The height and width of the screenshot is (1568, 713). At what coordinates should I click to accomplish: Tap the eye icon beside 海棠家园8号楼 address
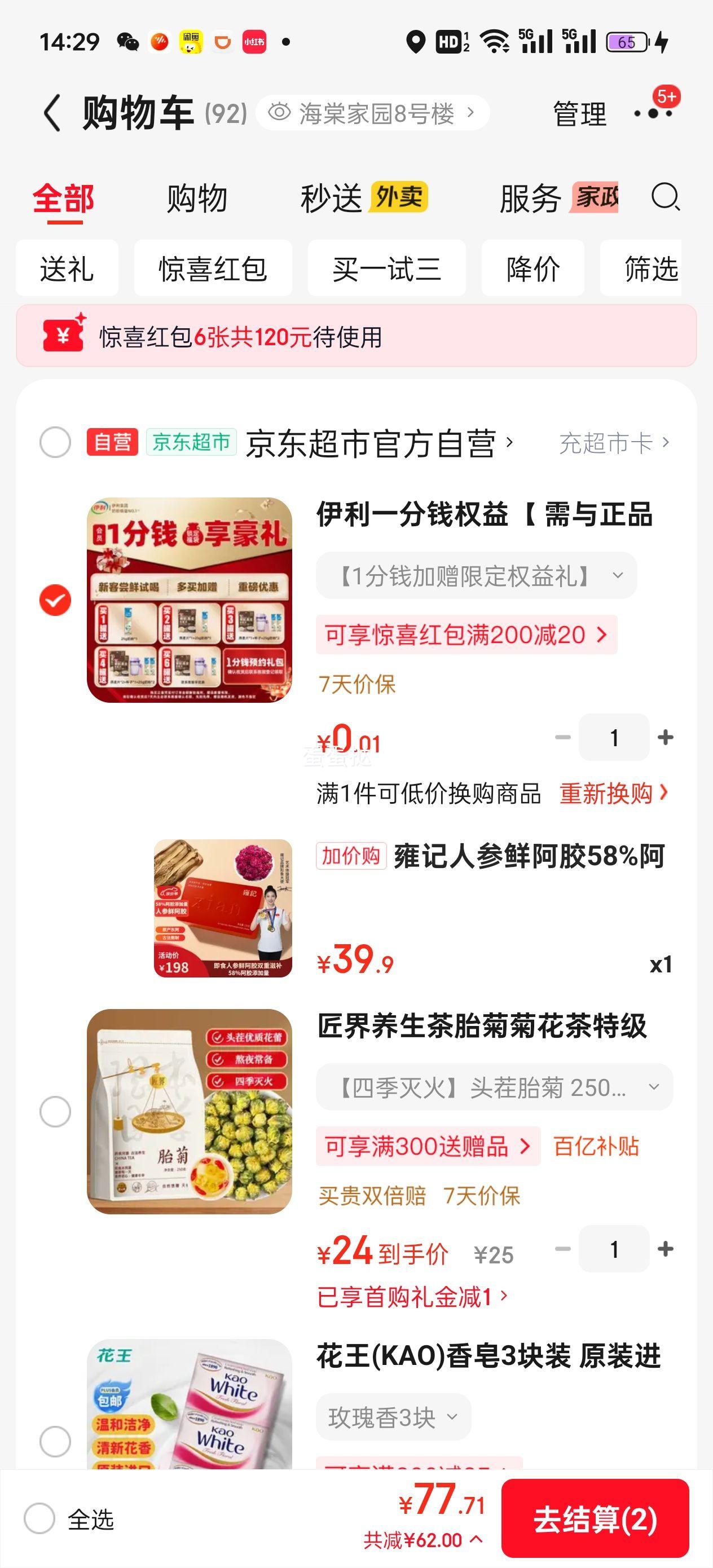[x=279, y=112]
